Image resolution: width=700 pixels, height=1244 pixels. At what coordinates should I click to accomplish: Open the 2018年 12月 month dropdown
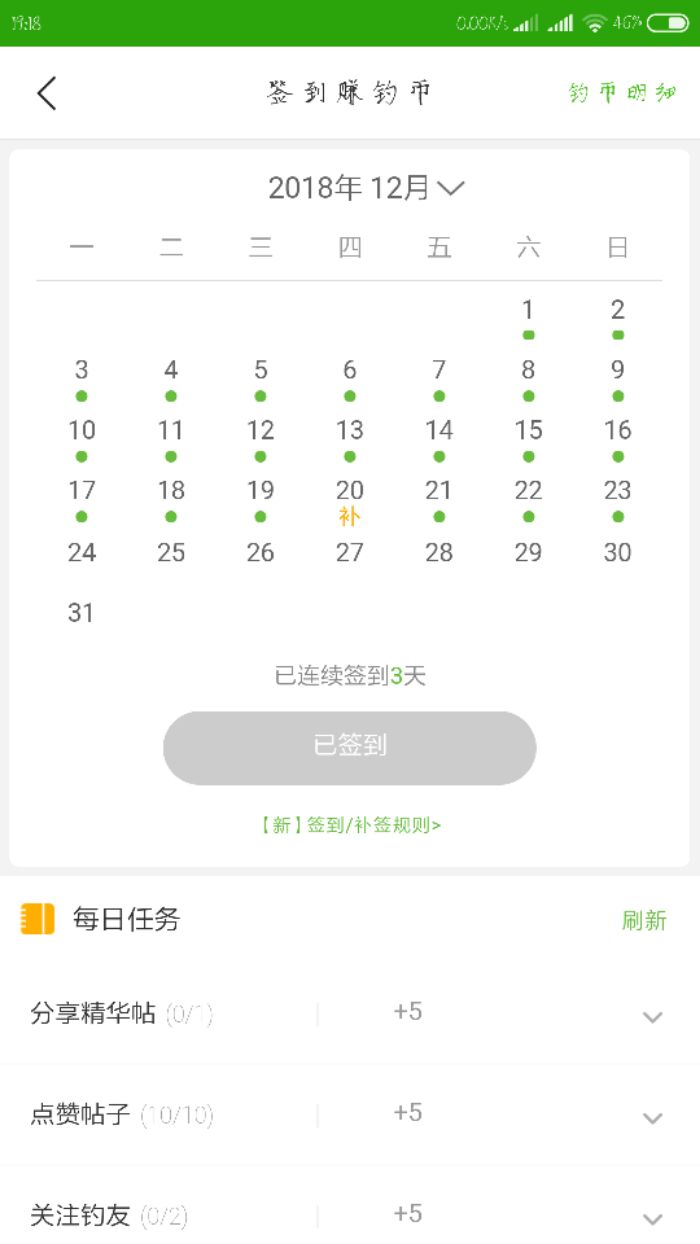click(366, 188)
